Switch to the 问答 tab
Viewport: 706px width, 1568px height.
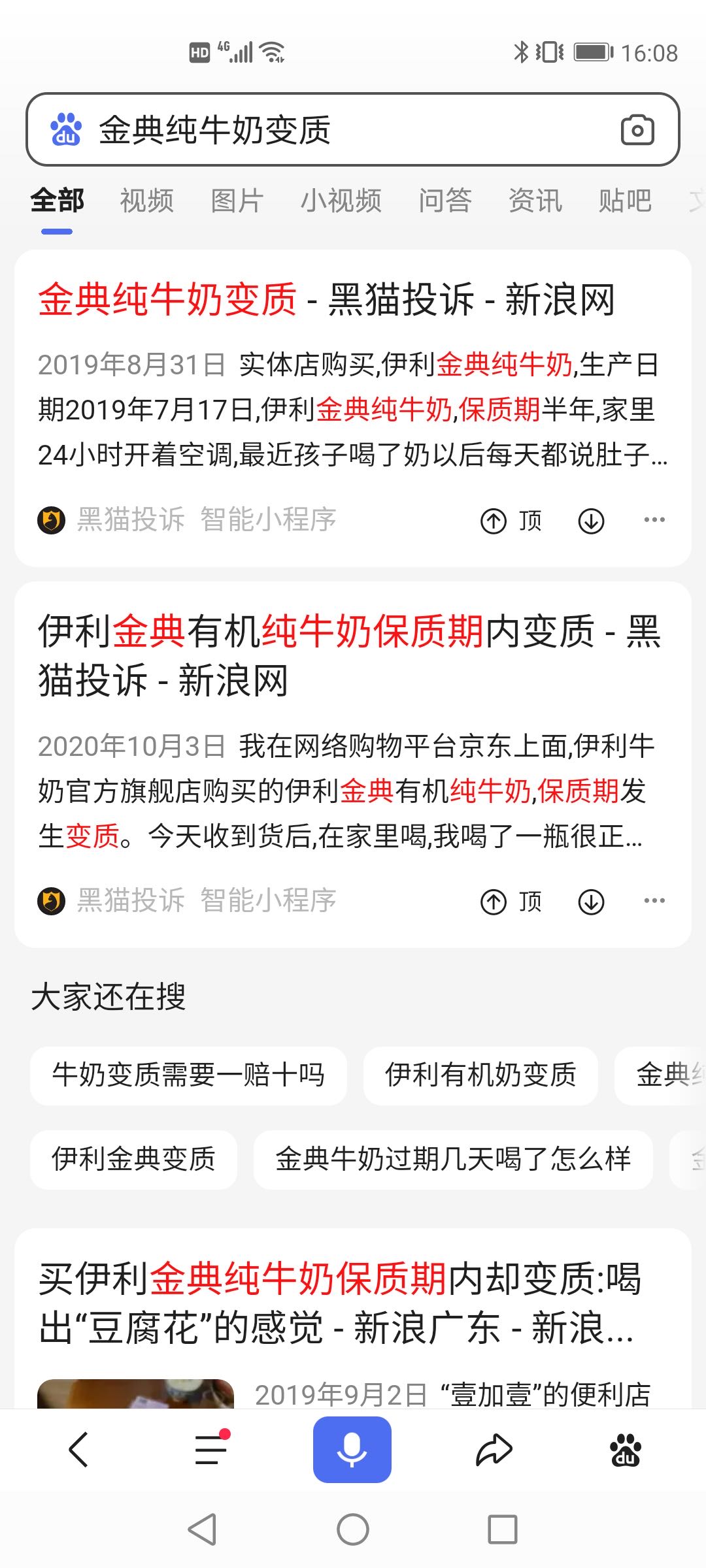point(445,201)
